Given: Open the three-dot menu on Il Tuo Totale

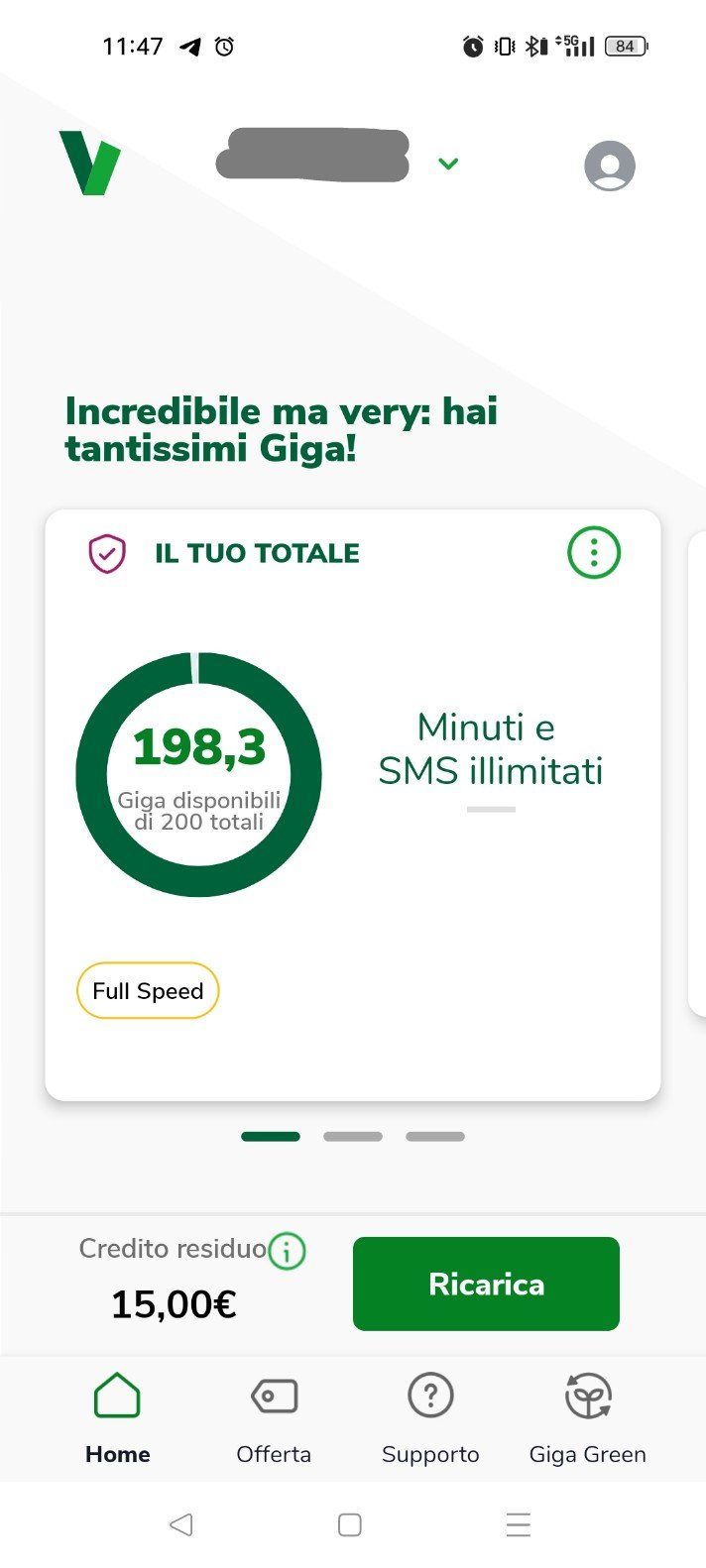Looking at the screenshot, I should (594, 552).
